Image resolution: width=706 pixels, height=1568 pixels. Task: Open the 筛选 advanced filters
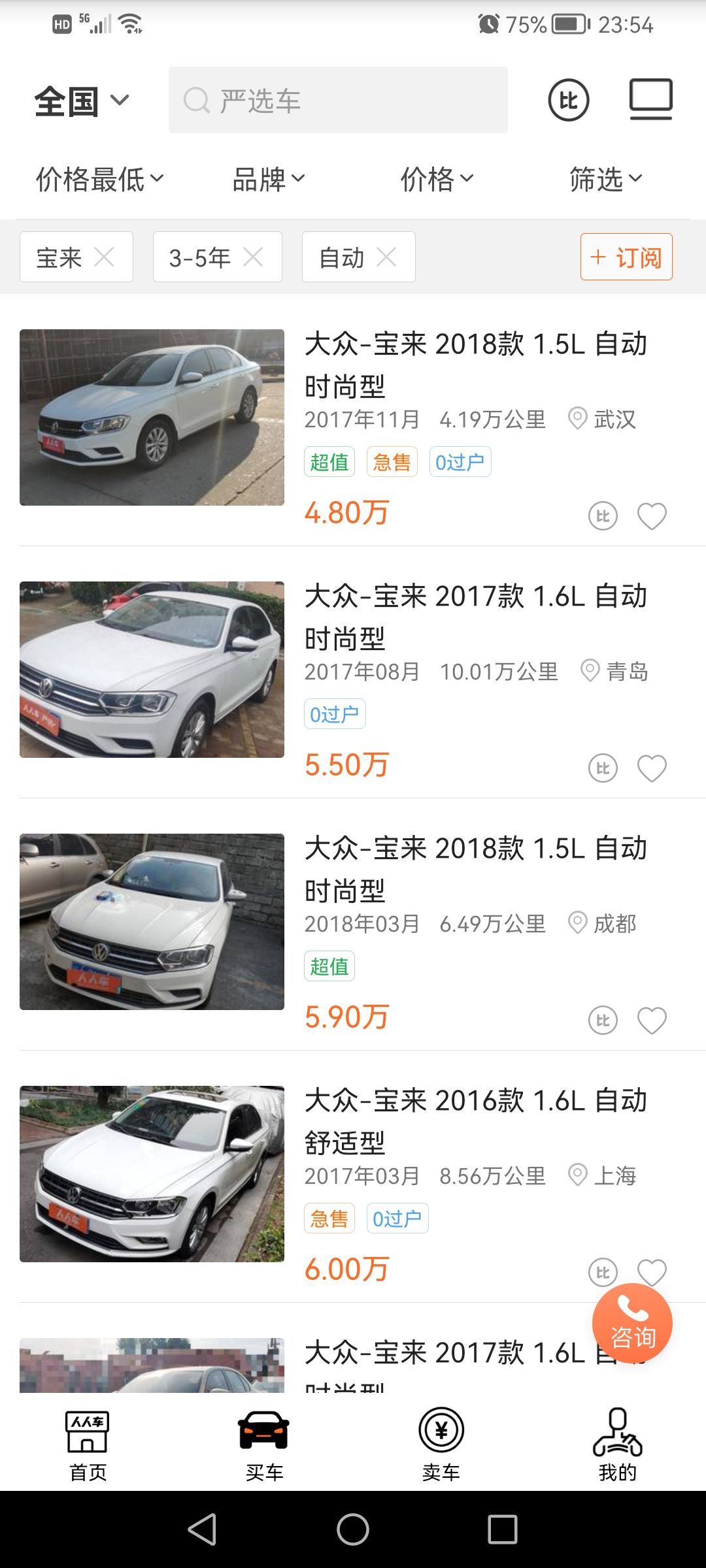[x=606, y=179]
